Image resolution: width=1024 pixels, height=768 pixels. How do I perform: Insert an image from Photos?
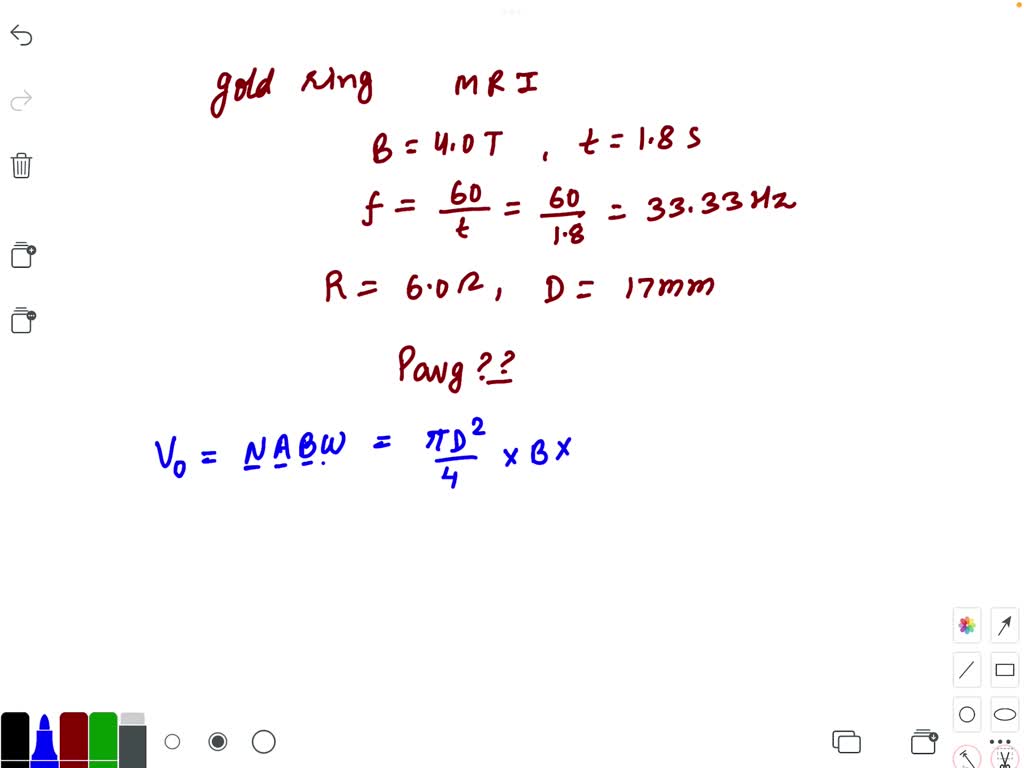coord(967,625)
